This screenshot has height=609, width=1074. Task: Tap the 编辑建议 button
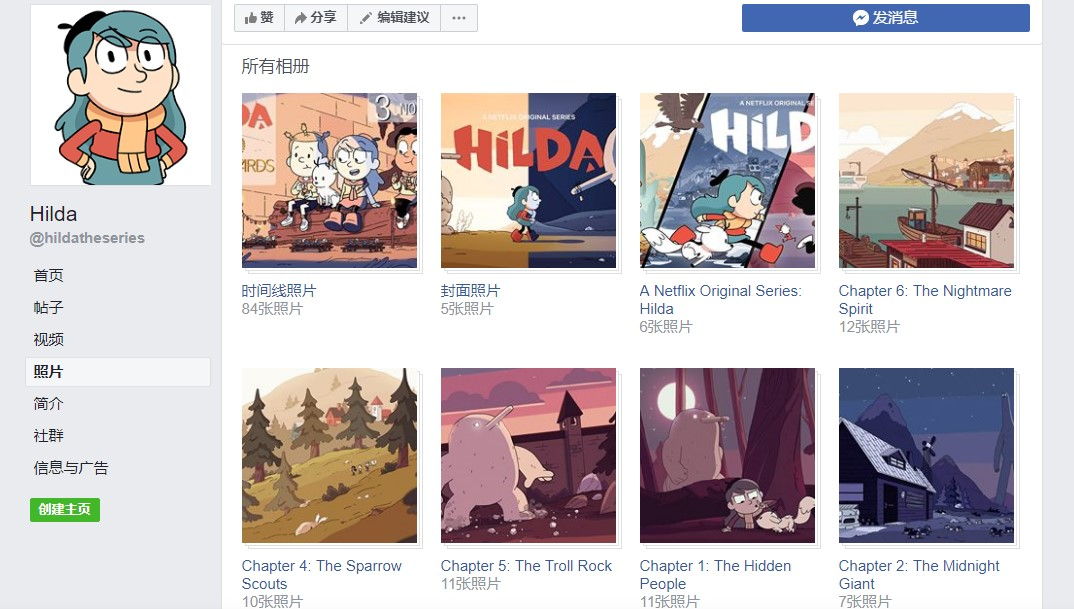pyautogui.click(x=394, y=18)
